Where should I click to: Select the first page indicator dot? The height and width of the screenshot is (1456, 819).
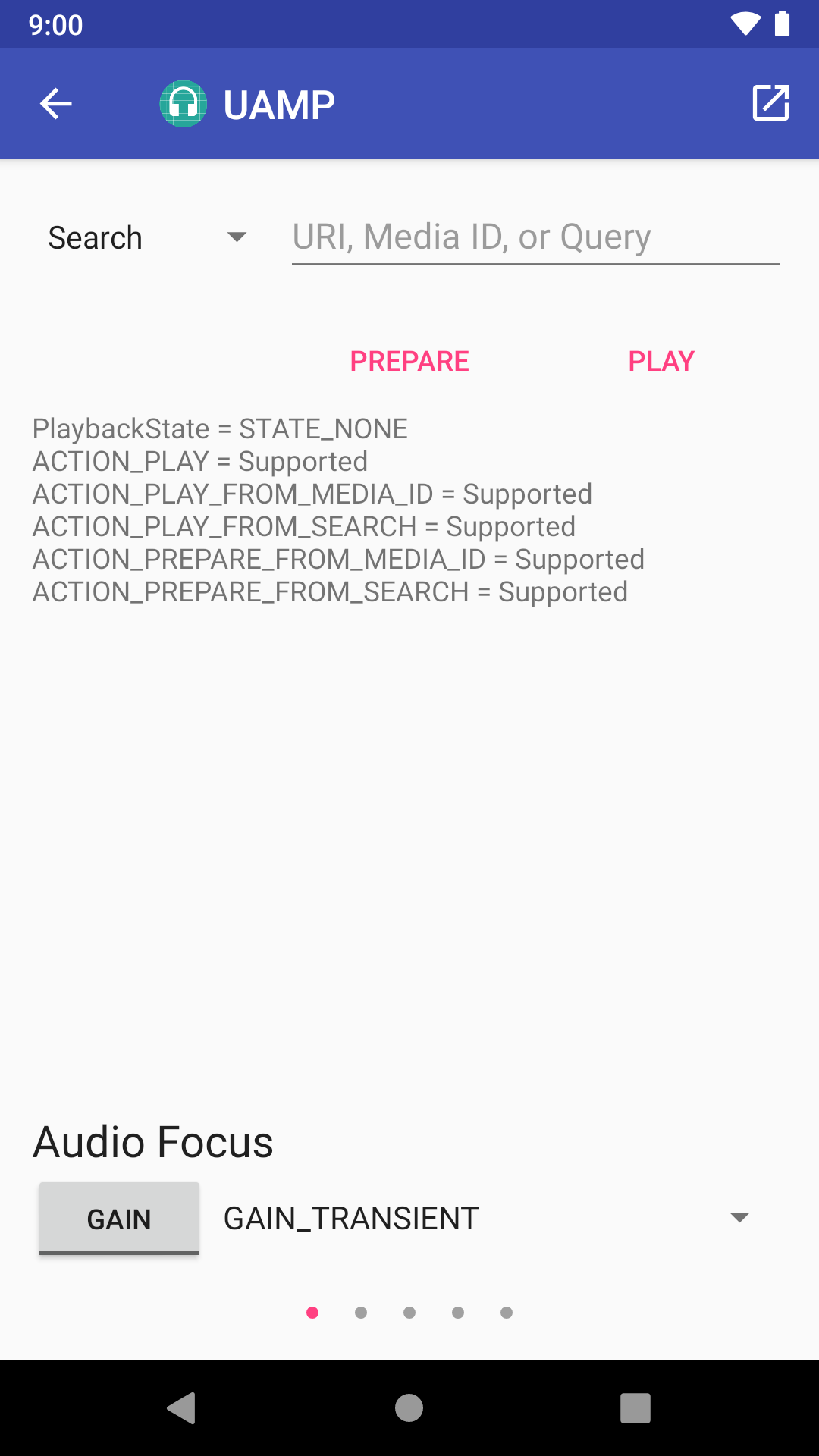313,1313
